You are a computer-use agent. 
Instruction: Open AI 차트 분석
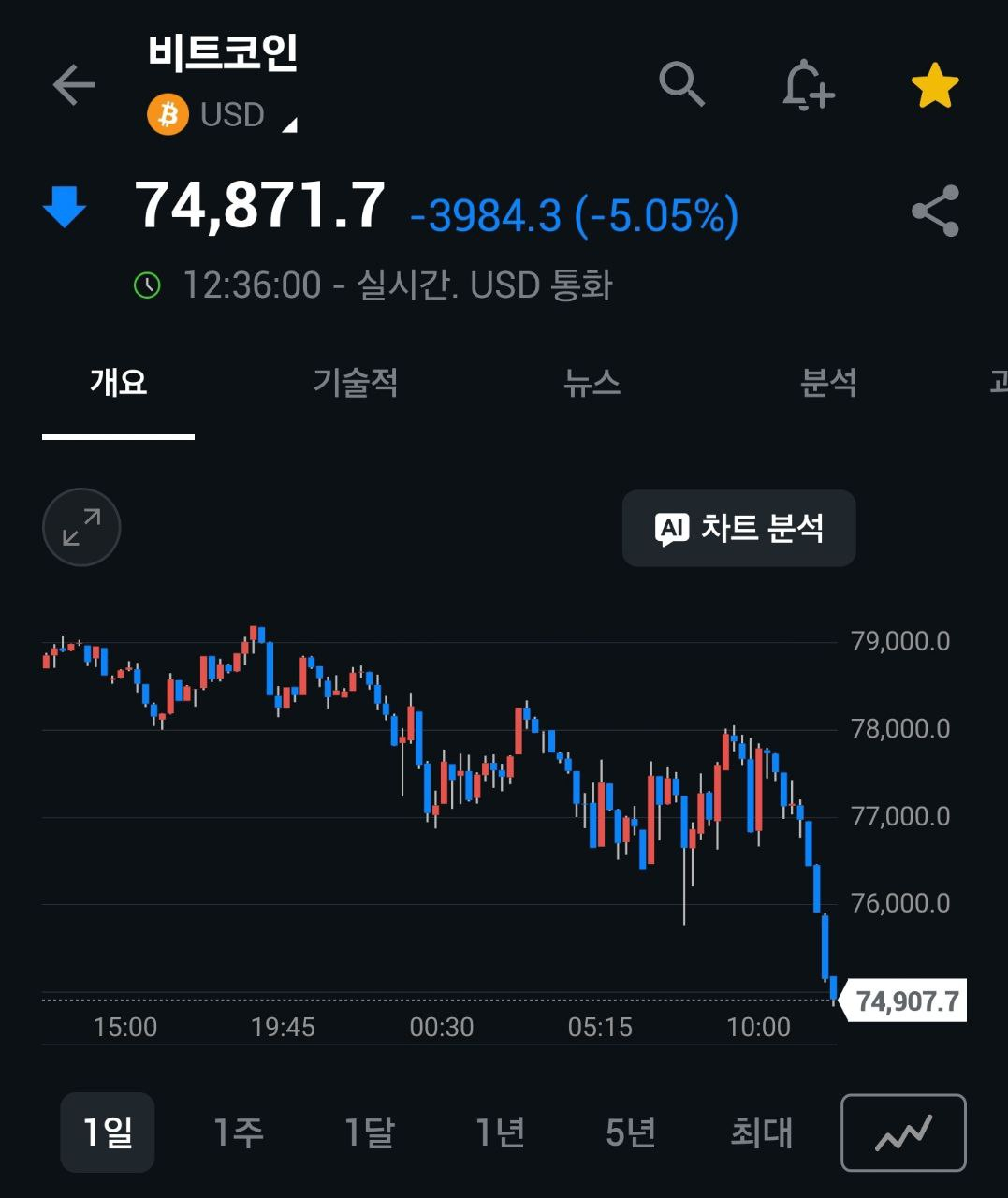click(x=738, y=528)
